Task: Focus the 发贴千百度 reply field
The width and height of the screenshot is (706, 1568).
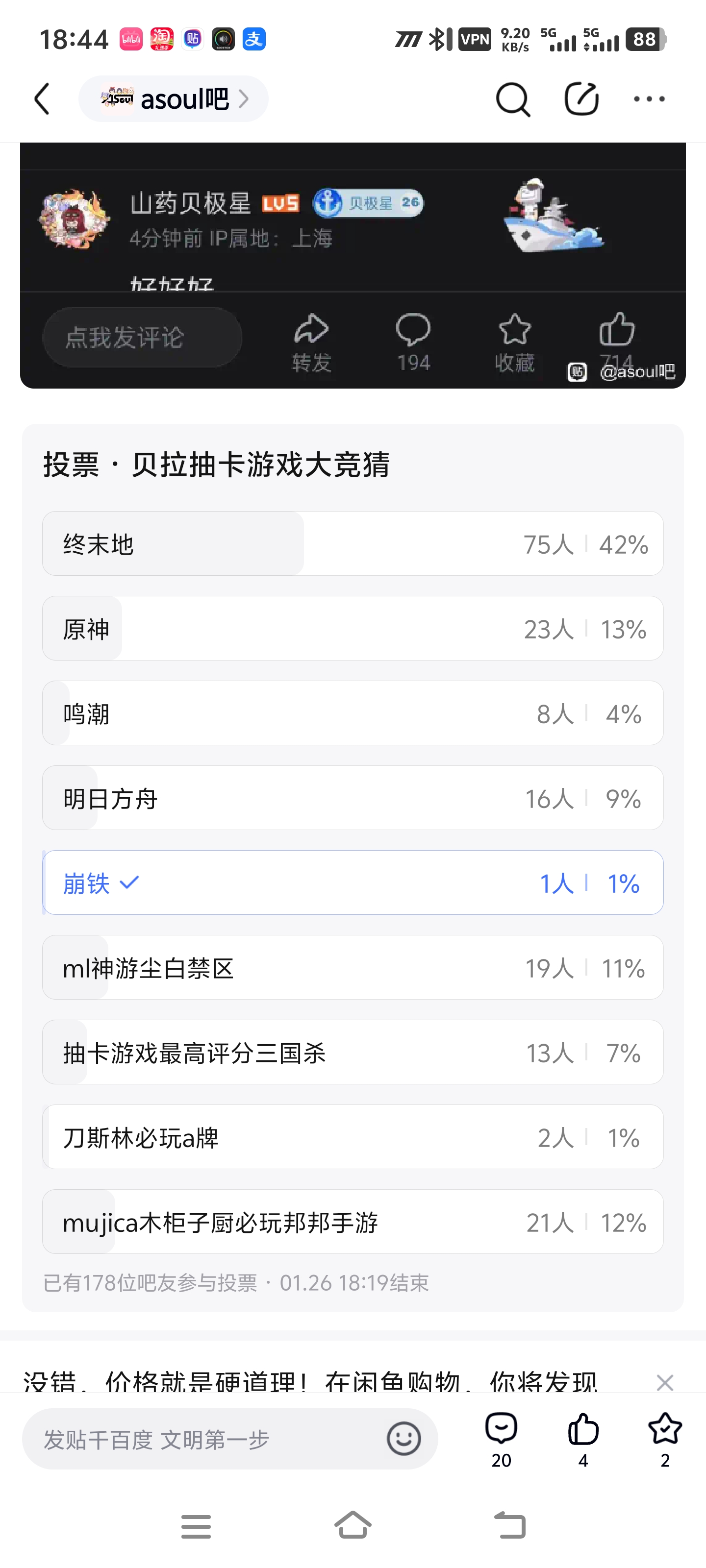Action: click(201, 1439)
